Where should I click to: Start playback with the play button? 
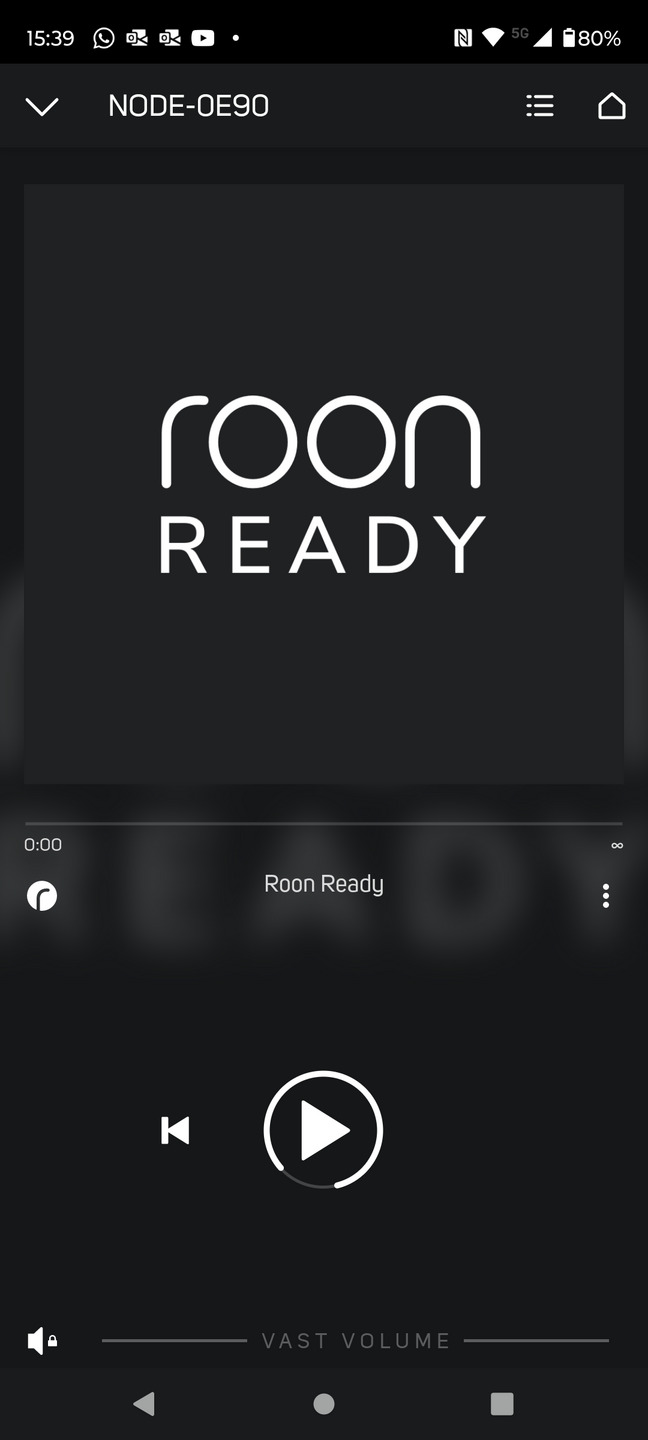[x=323, y=1130]
